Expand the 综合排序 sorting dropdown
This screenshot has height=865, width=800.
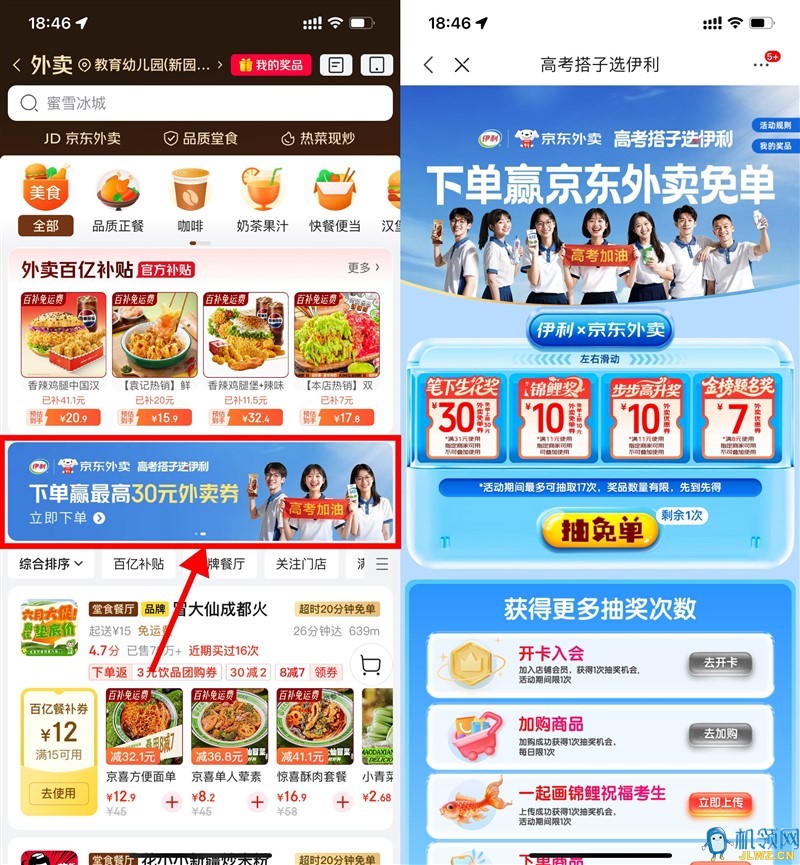coord(50,564)
